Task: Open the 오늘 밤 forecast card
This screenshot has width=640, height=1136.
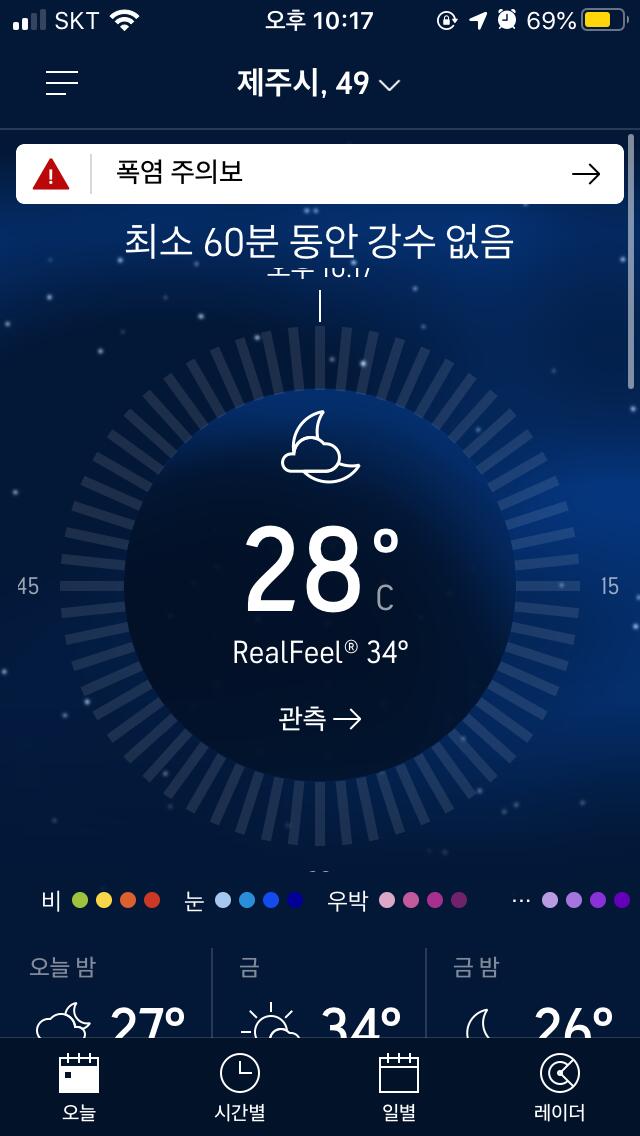Action: tap(108, 997)
